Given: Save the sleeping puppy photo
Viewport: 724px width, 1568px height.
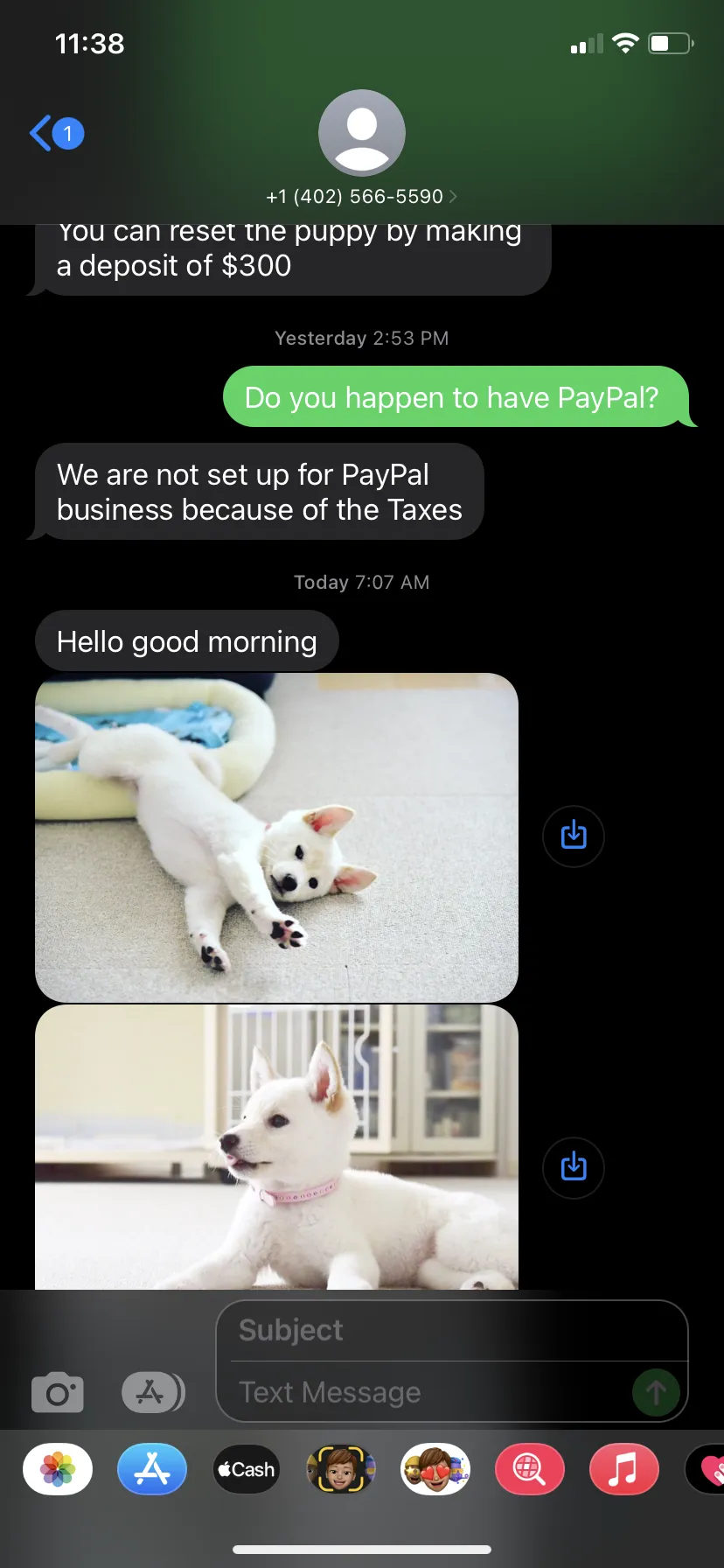Looking at the screenshot, I should [x=574, y=836].
